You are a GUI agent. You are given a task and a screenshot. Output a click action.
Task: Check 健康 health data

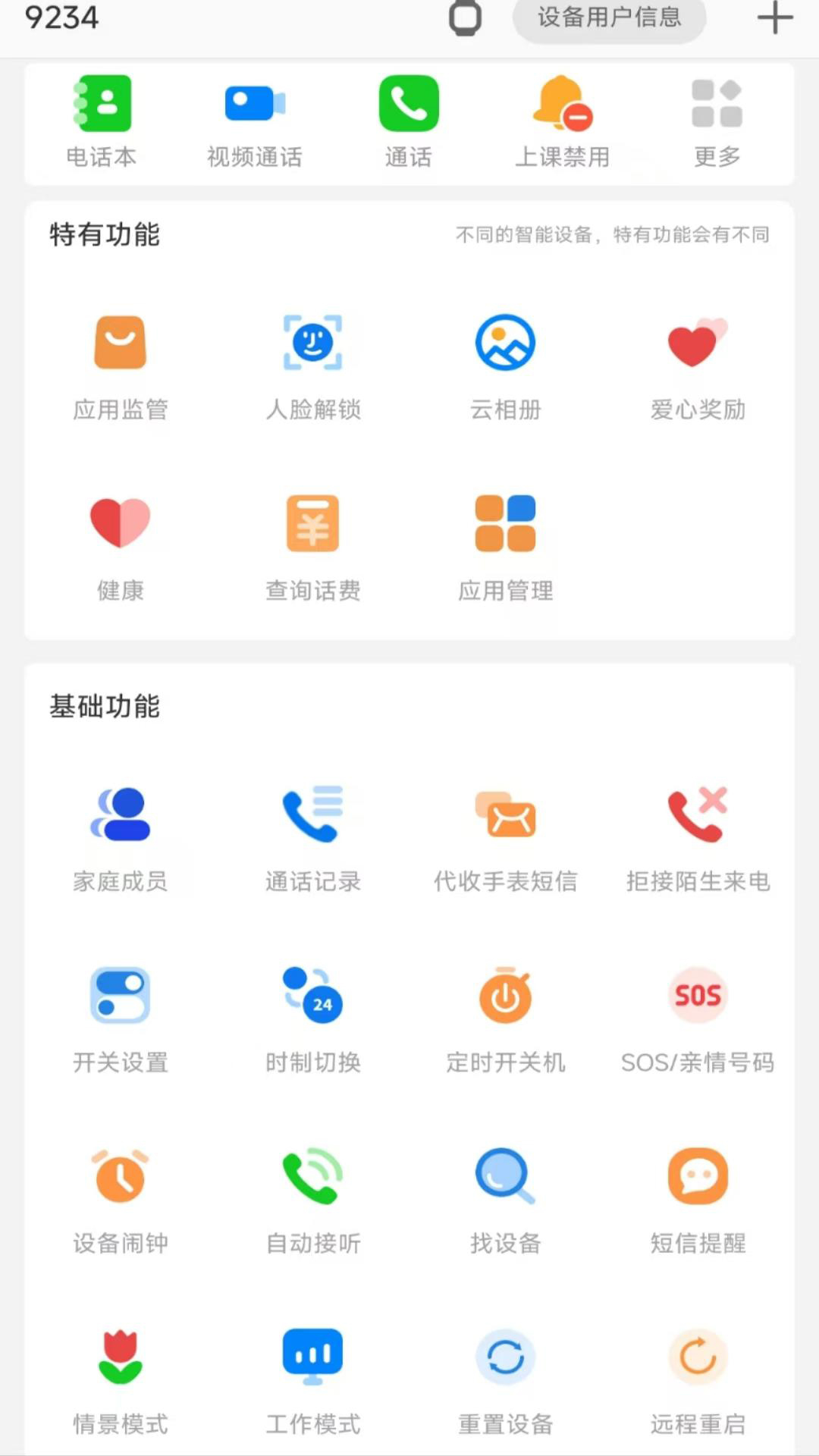120,544
